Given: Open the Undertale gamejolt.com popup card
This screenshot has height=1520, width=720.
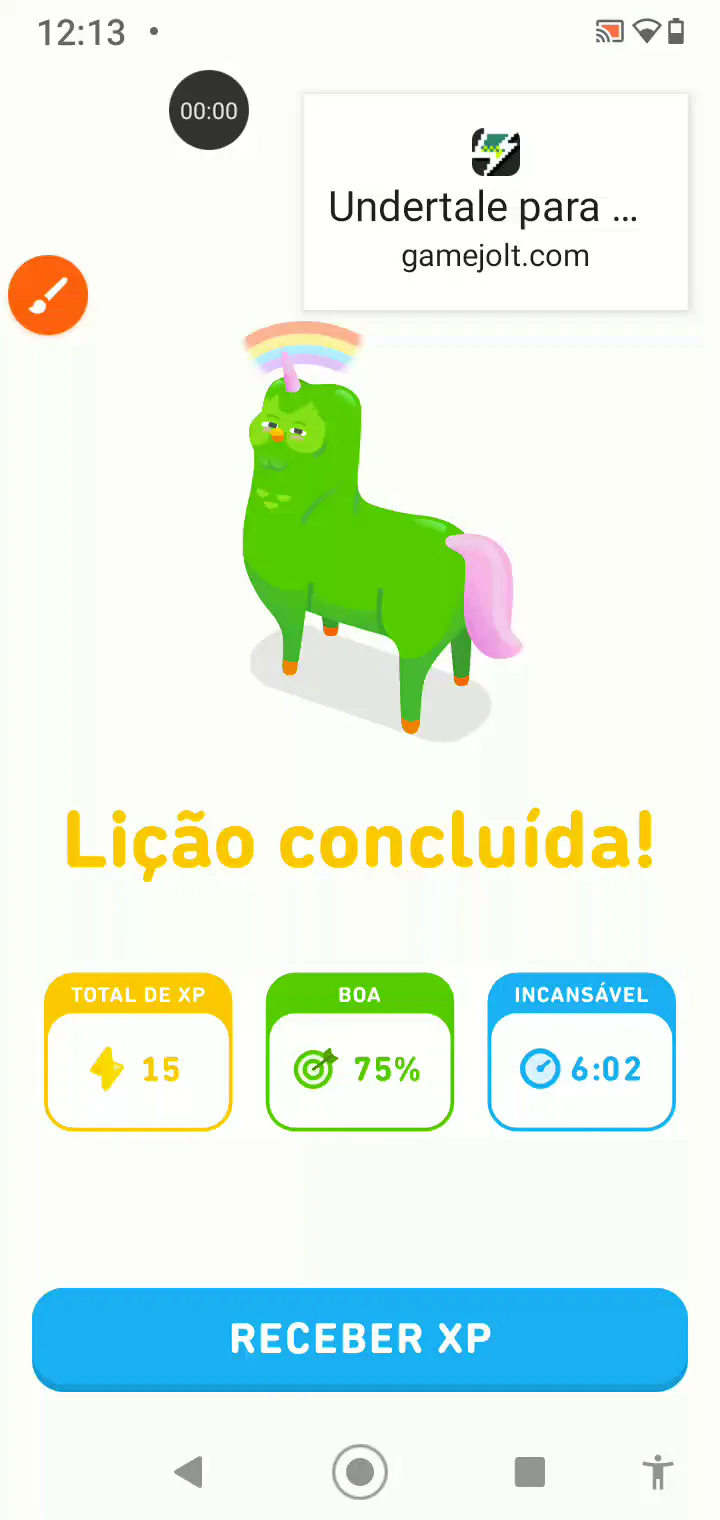Looking at the screenshot, I should pos(496,203).
